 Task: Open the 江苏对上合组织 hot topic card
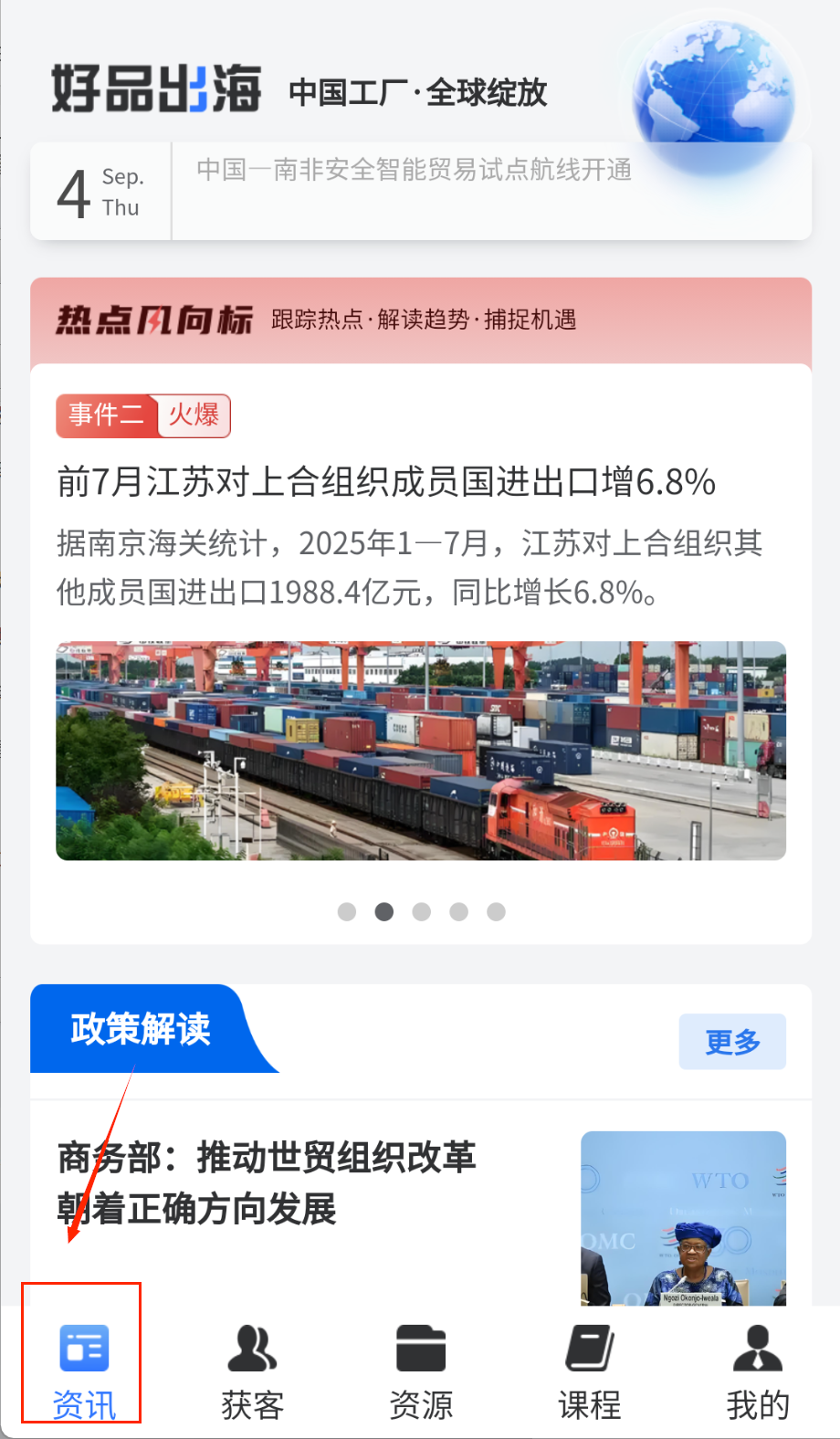pos(386,481)
